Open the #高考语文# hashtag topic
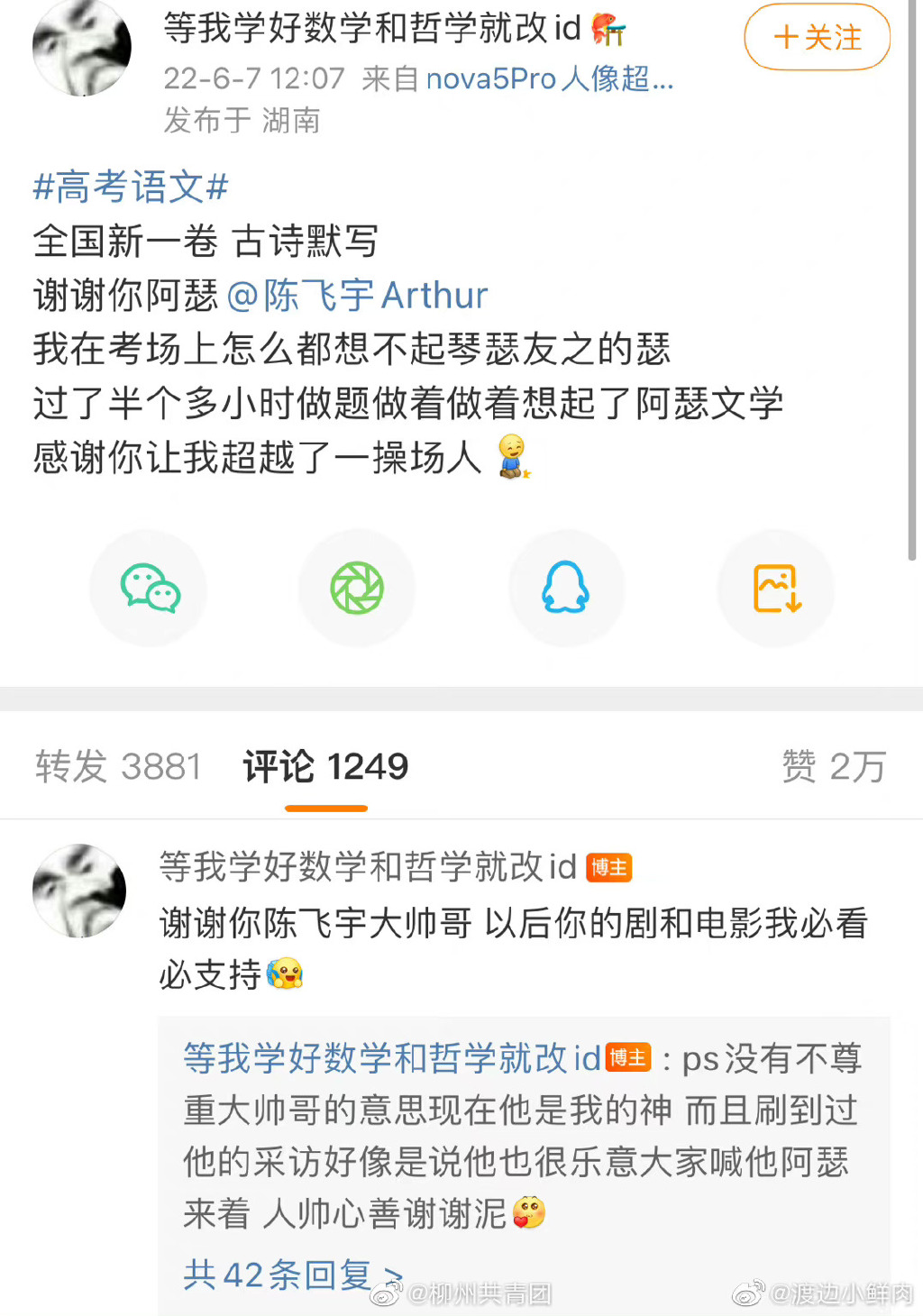Screen dimensions: 923x1316 coord(131,187)
